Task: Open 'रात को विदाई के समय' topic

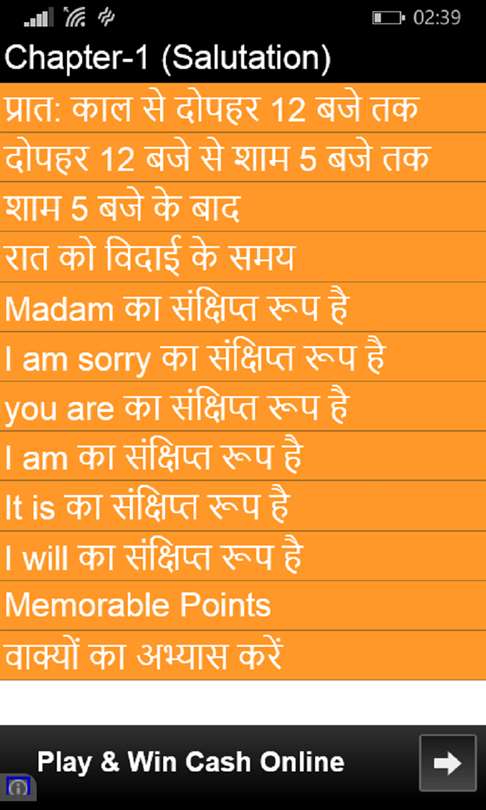Action: tap(243, 257)
